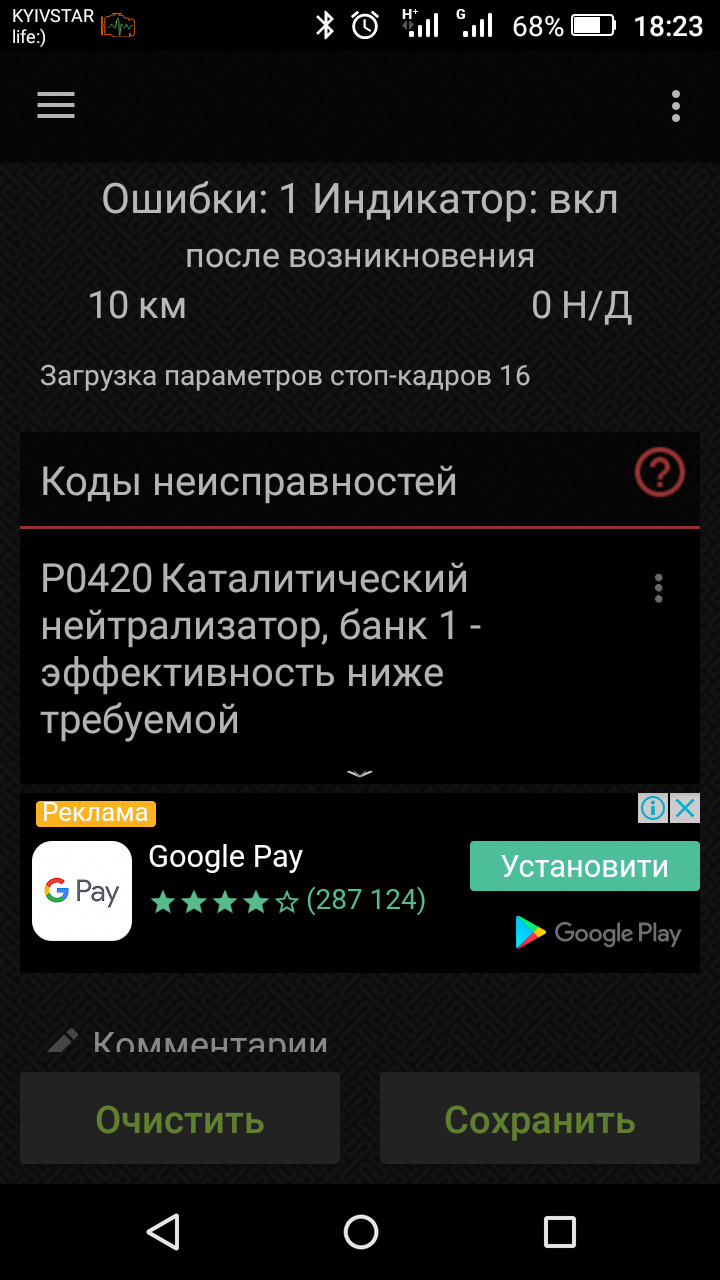Open the hamburger navigation drawer
720x1280 pixels.
pyautogui.click(x=56, y=106)
